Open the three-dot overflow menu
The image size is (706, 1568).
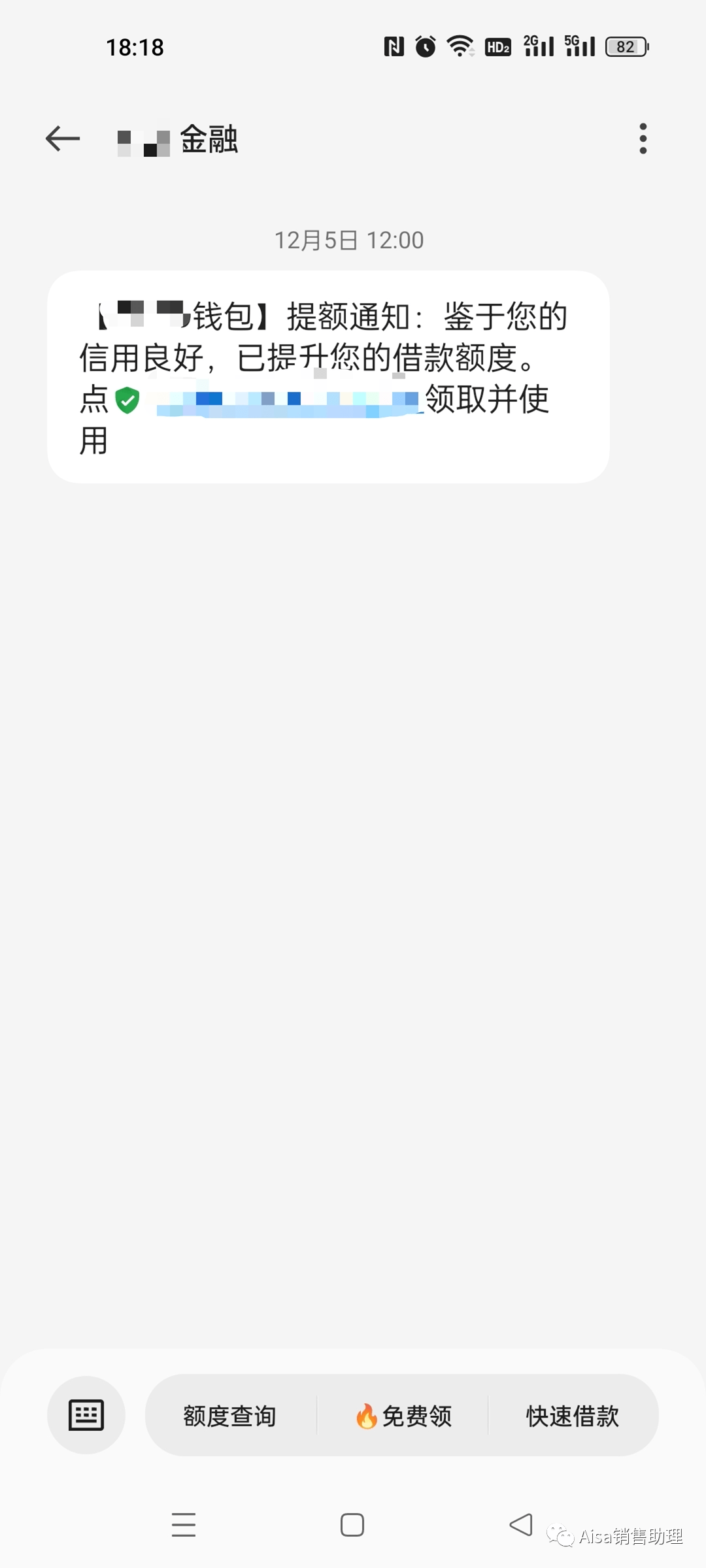[643, 139]
